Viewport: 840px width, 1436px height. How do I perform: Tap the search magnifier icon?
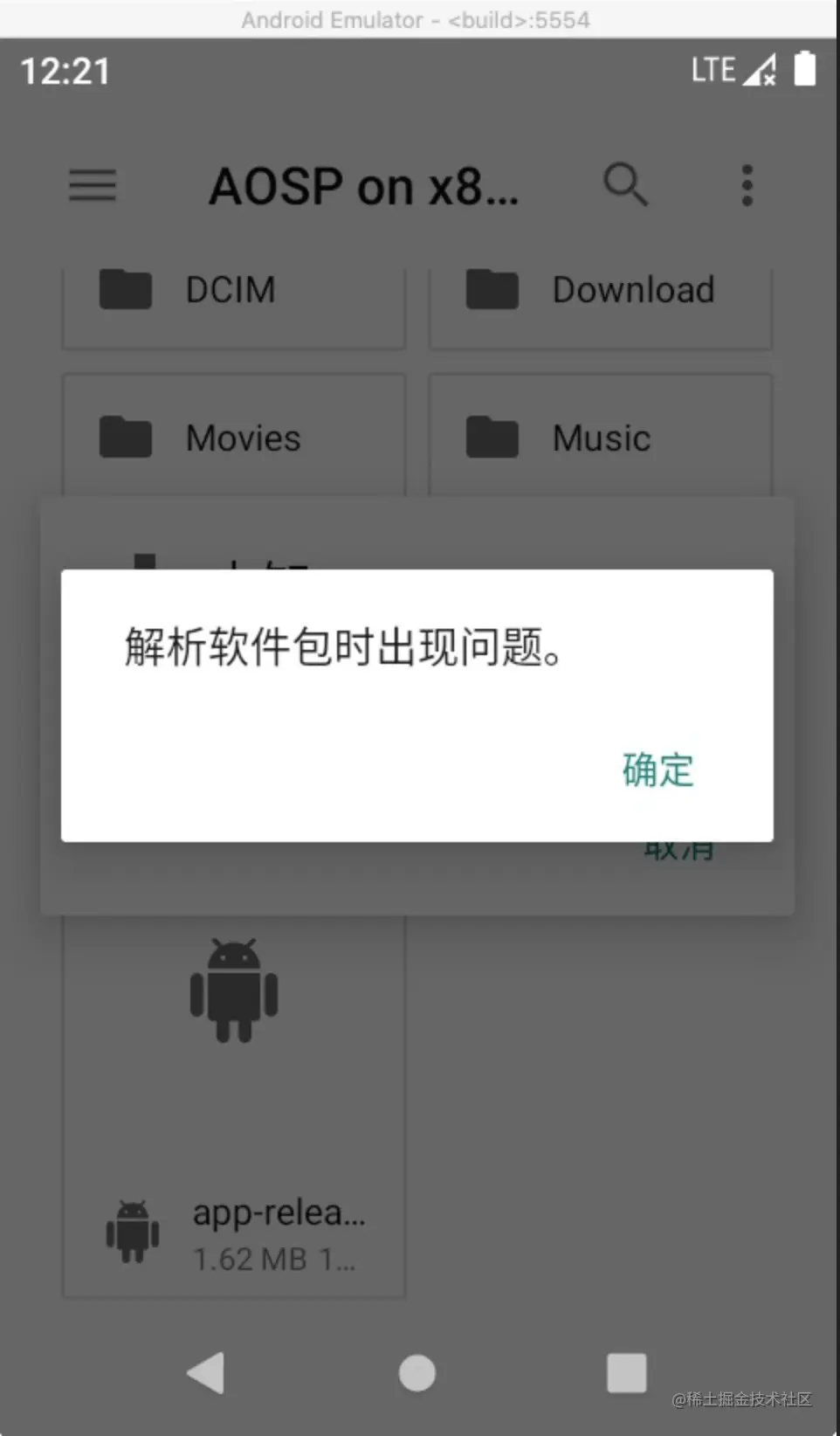click(x=625, y=184)
